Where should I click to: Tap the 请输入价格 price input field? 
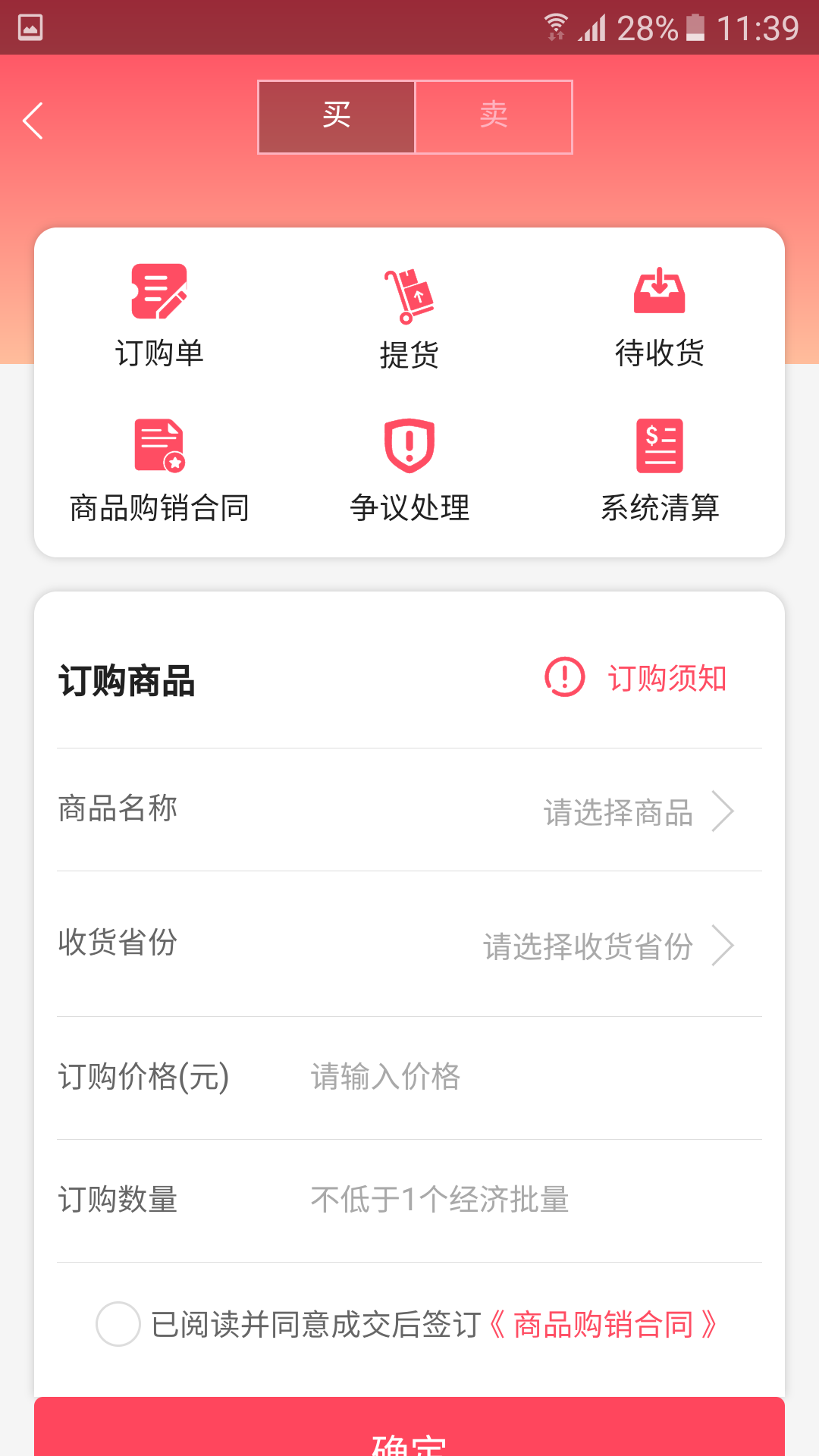385,1077
